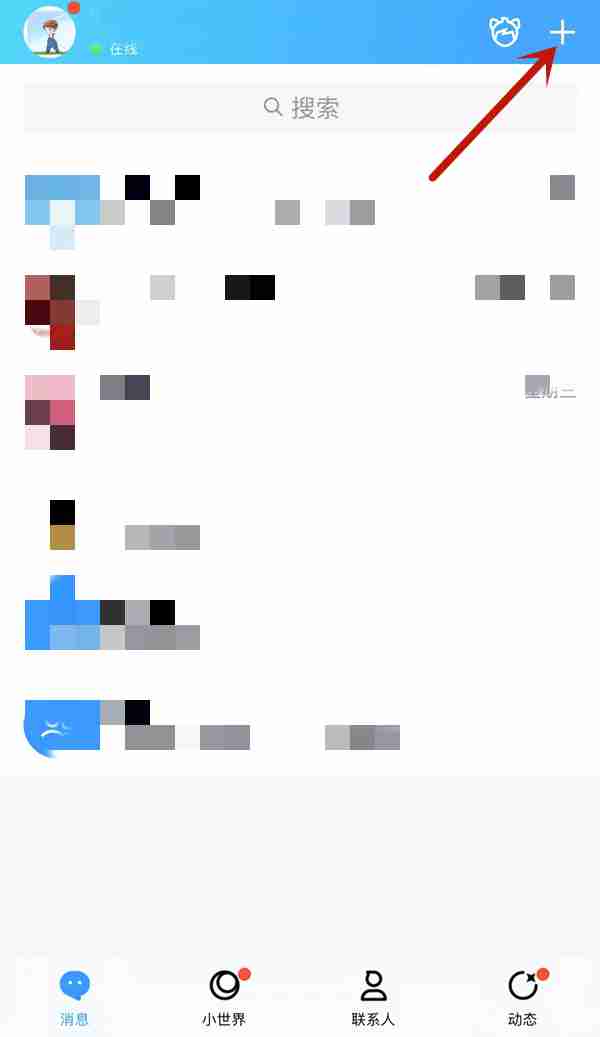
Task: Tap the 在线 online status indicator
Action: (115, 48)
